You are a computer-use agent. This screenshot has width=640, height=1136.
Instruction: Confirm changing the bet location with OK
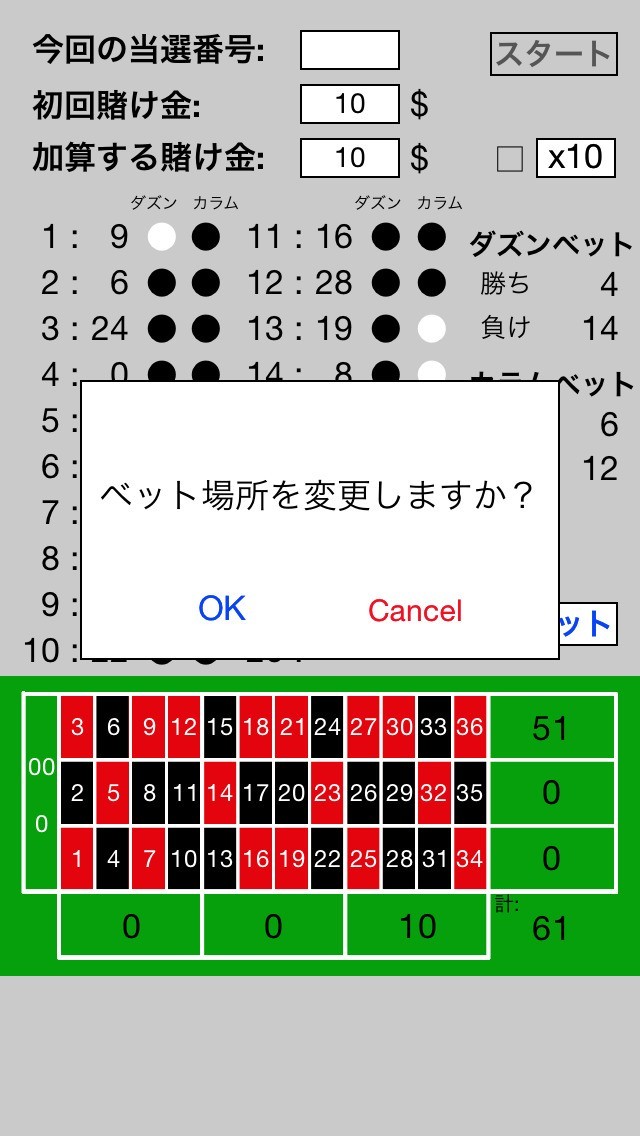click(222, 609)
